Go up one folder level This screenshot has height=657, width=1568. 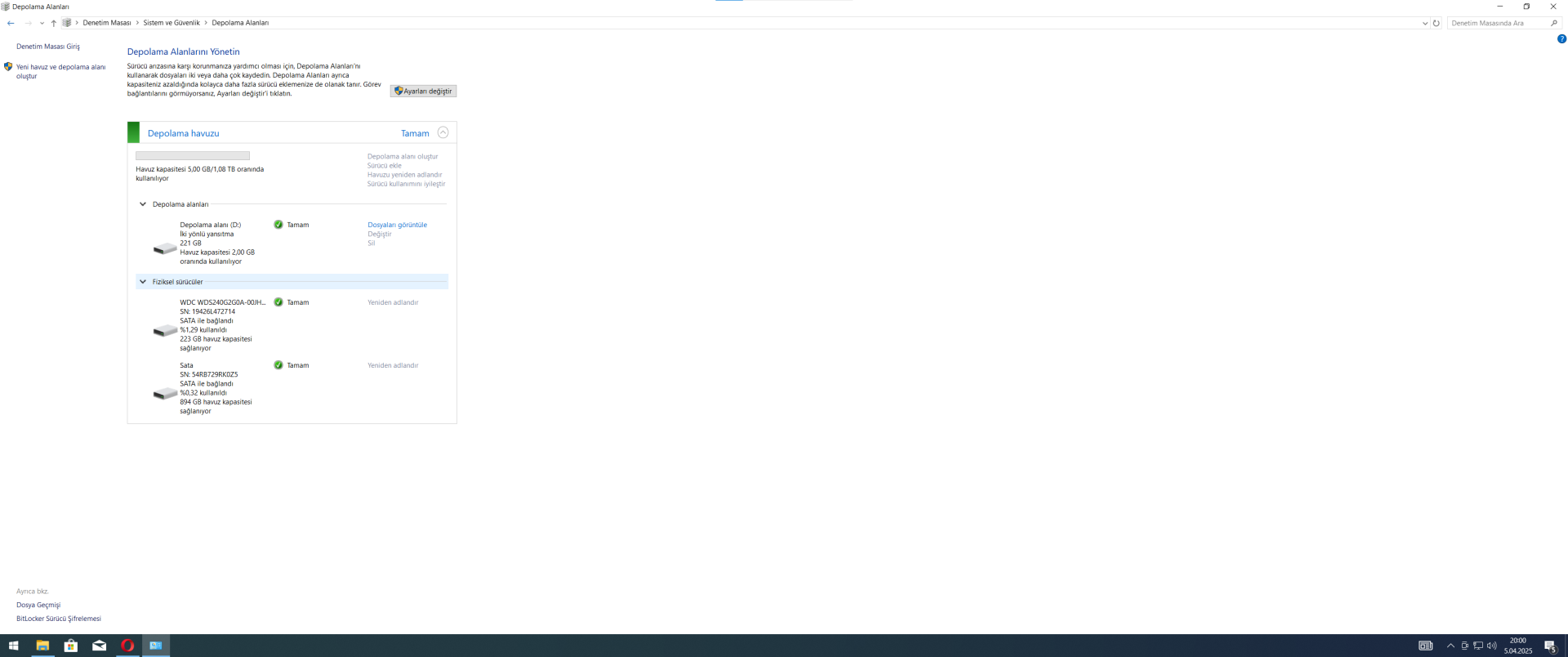tap(54, 23)
